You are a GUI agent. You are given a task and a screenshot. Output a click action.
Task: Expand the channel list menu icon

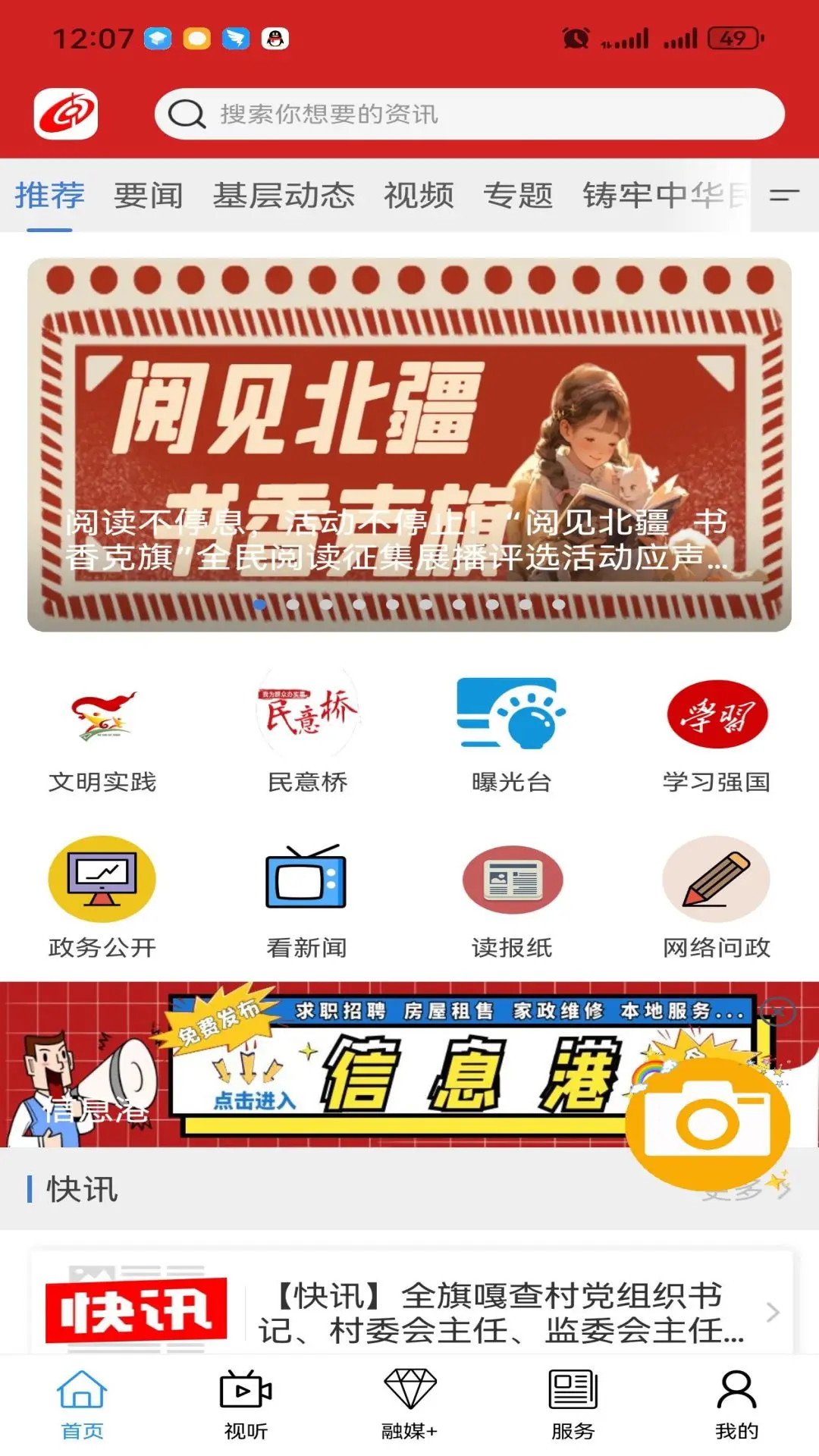pos(785,196)
